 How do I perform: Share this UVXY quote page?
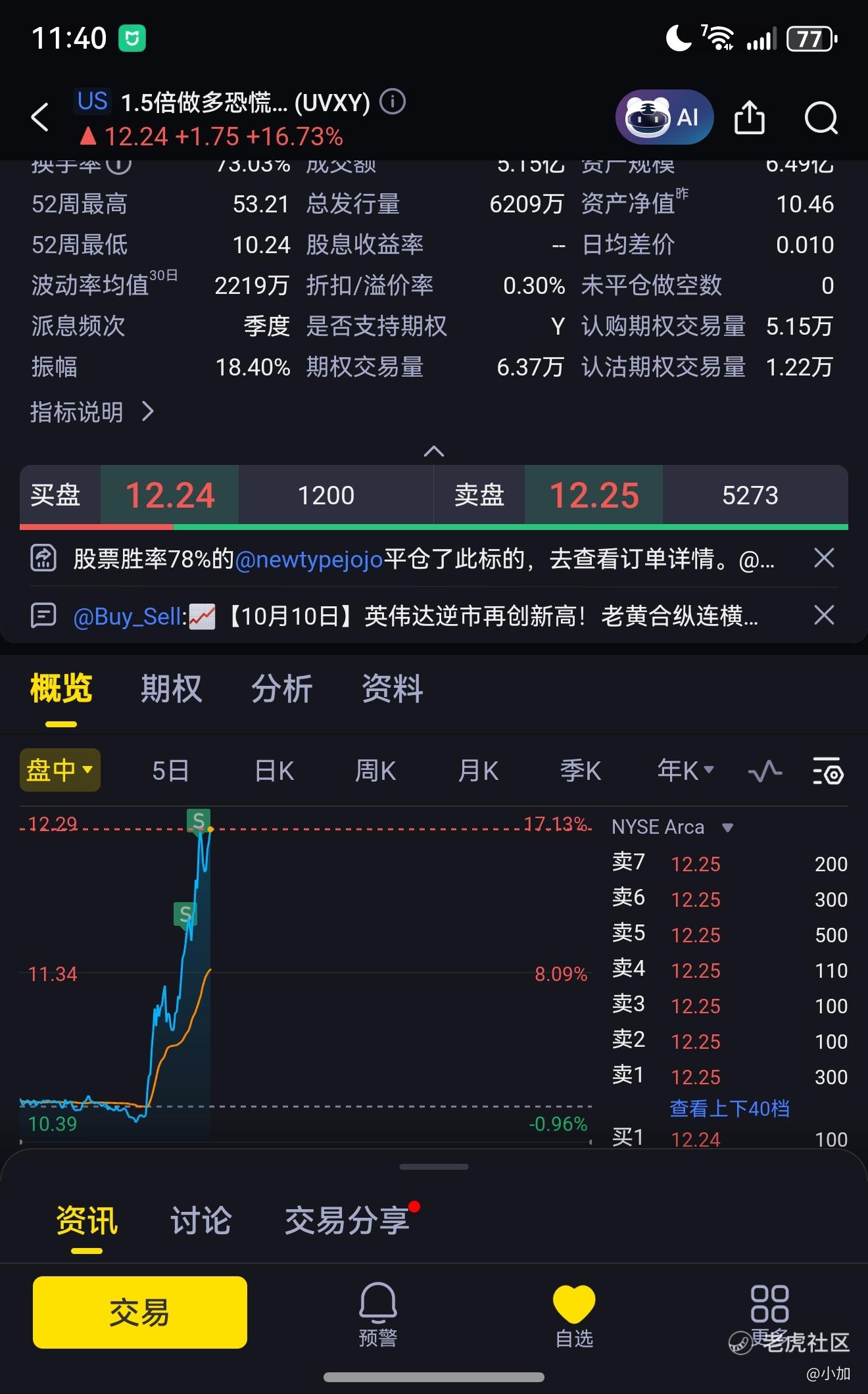(x=750, y=118)
